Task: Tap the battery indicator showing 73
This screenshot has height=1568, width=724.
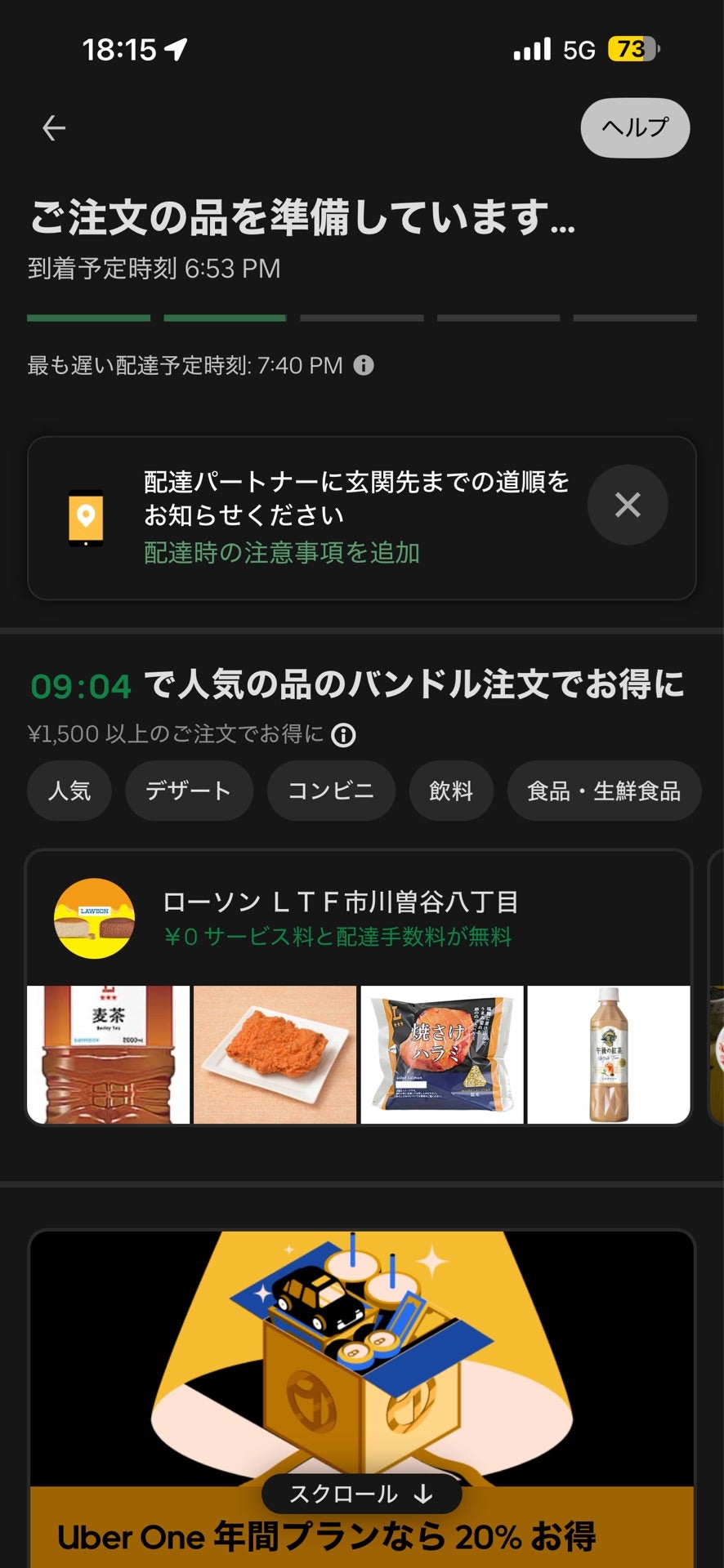Action: click(630, 49)
